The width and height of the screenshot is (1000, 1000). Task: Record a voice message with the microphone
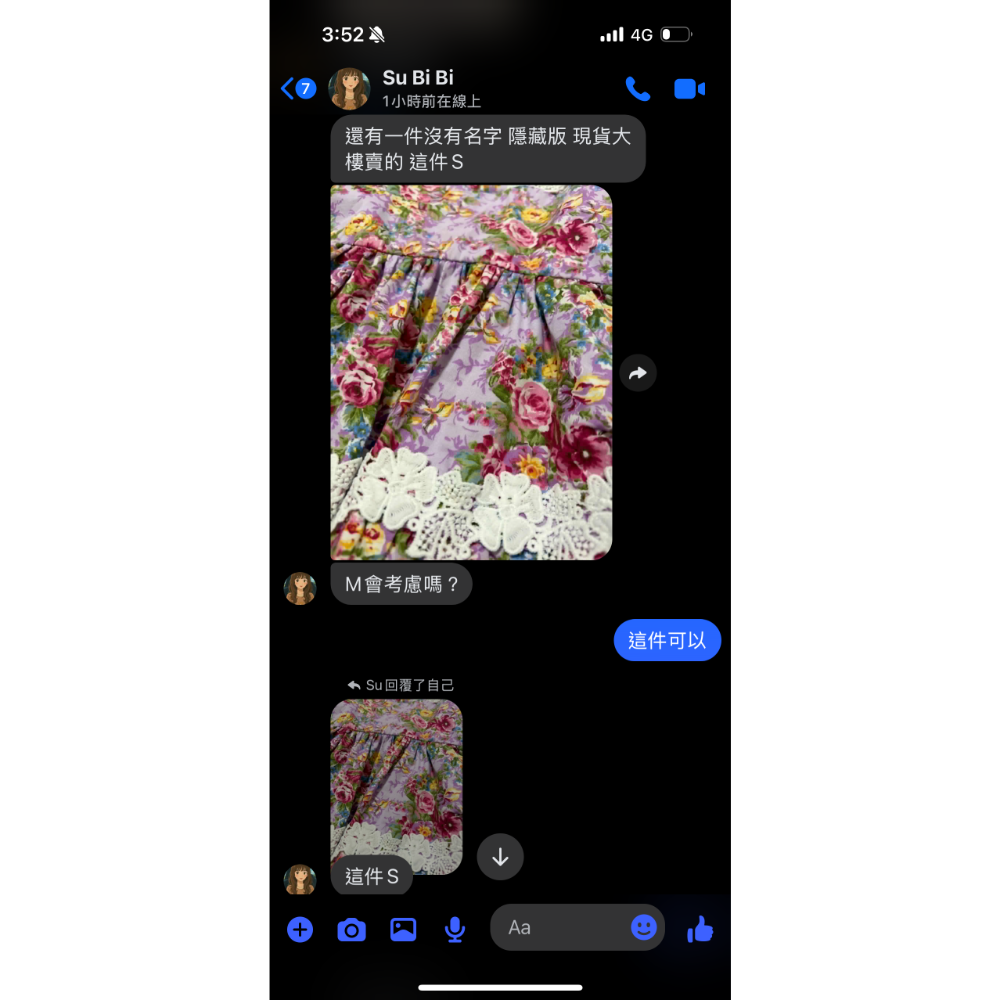click(x=455, y=930)
